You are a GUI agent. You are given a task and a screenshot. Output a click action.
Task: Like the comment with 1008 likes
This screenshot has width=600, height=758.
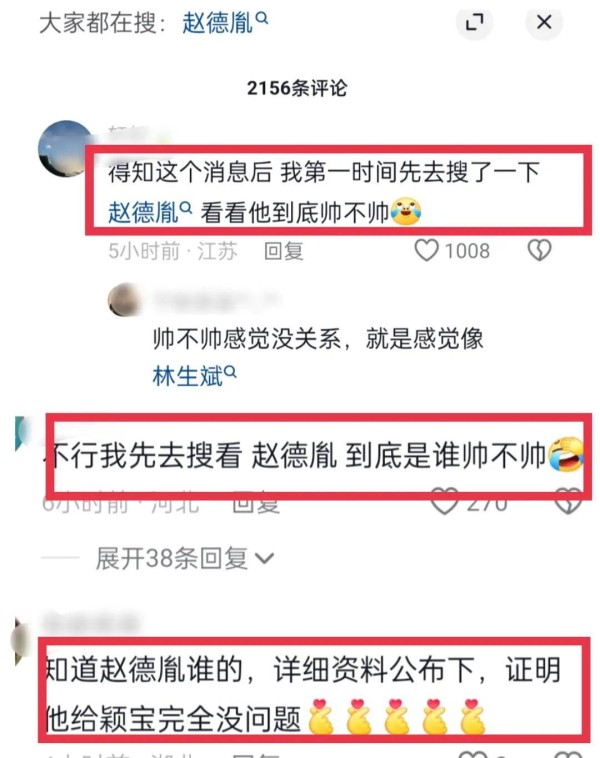[x=427, y=250]
